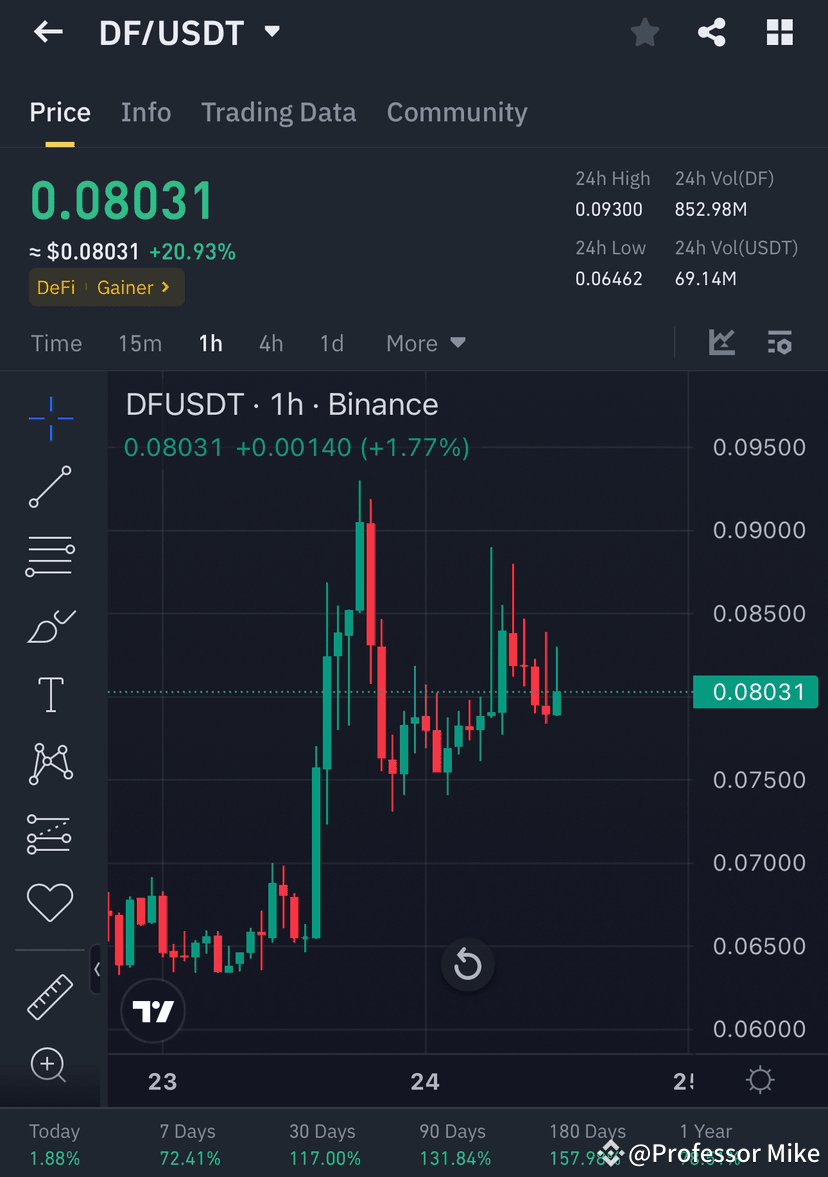
Task: Open the XABCD pattern tool
Action: 50,762
